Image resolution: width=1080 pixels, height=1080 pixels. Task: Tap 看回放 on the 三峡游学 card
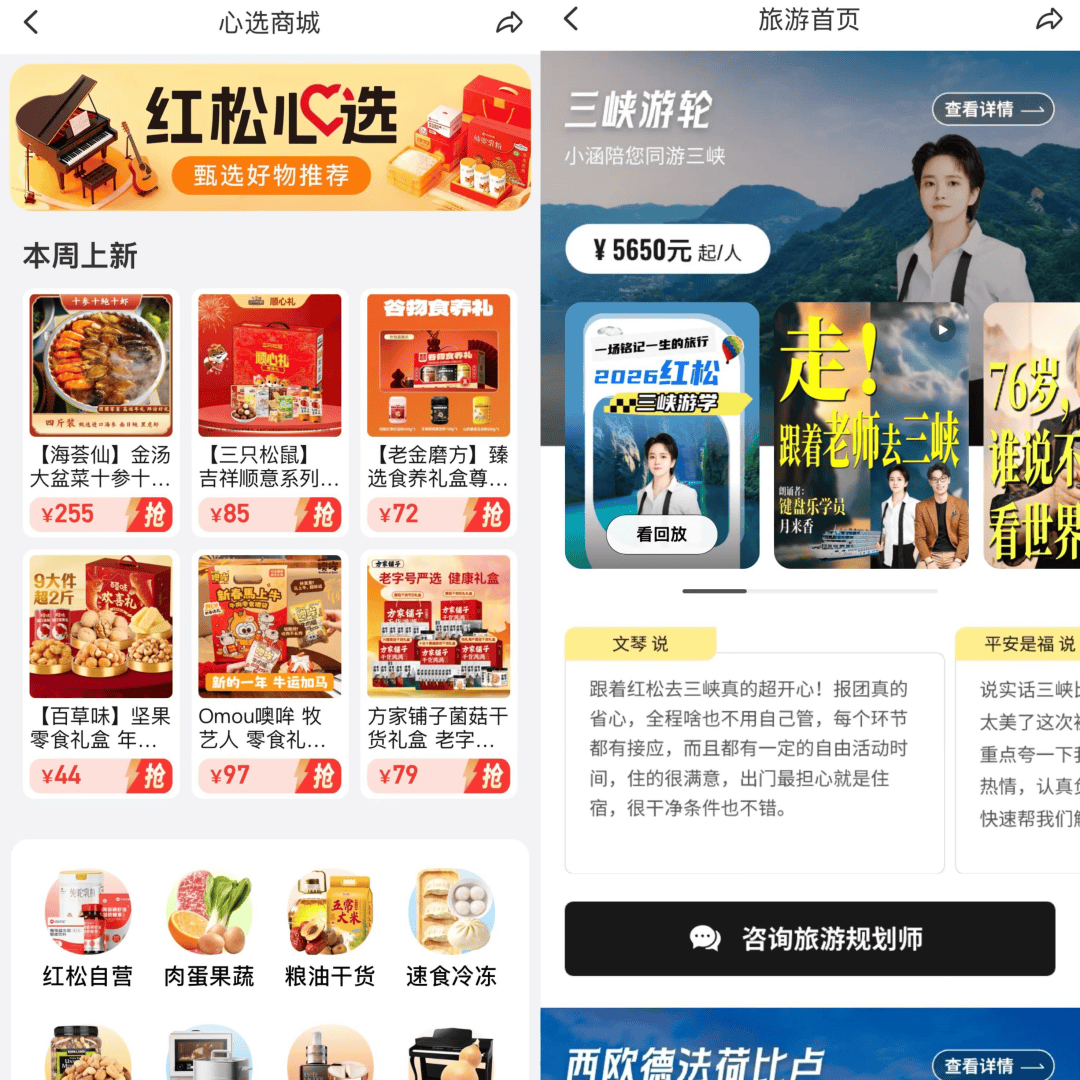coord(661,534)
